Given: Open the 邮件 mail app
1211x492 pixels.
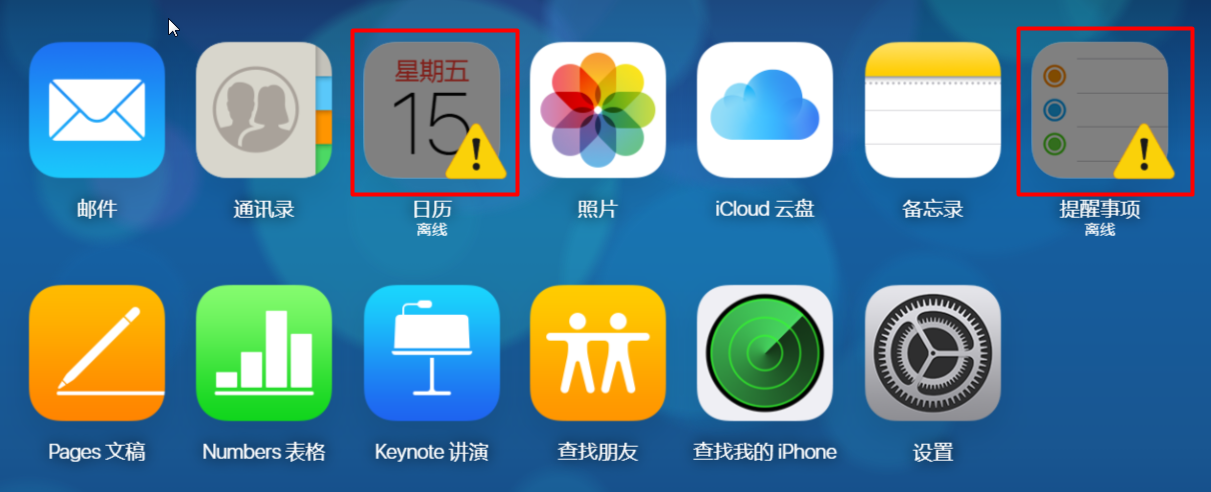Looking at the screenshot, I should pos(97,110).
